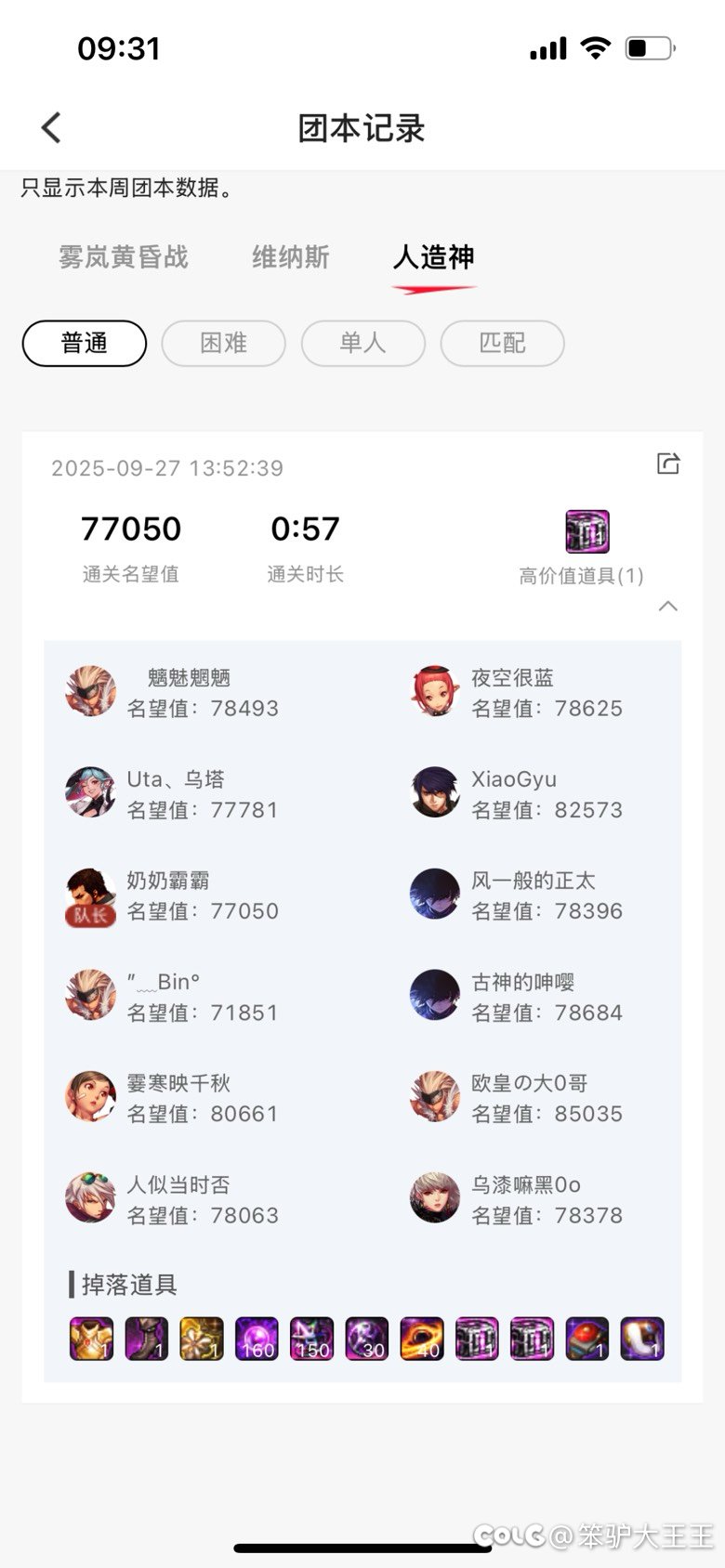
Task: Share the 2025-09-27 raid record
Action: (x=668, y=463)
